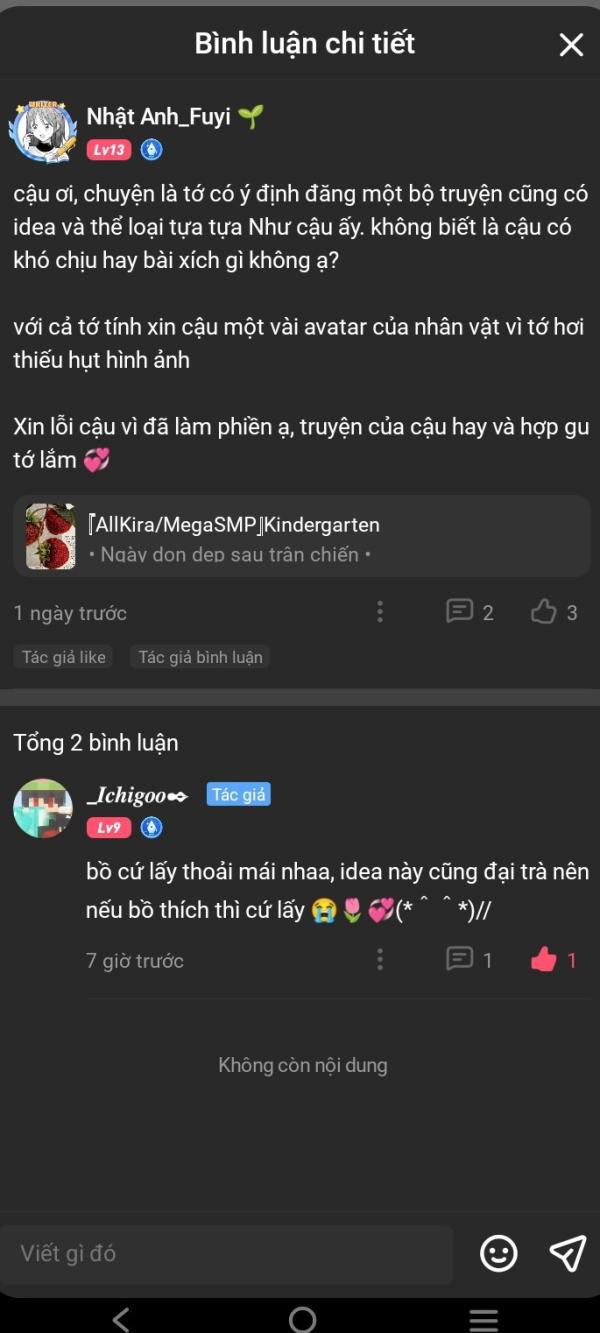Open recent apps from navigation bar
This screenshot has width=600, height=1333.
pyautogui.click(x=483, y=1320)
